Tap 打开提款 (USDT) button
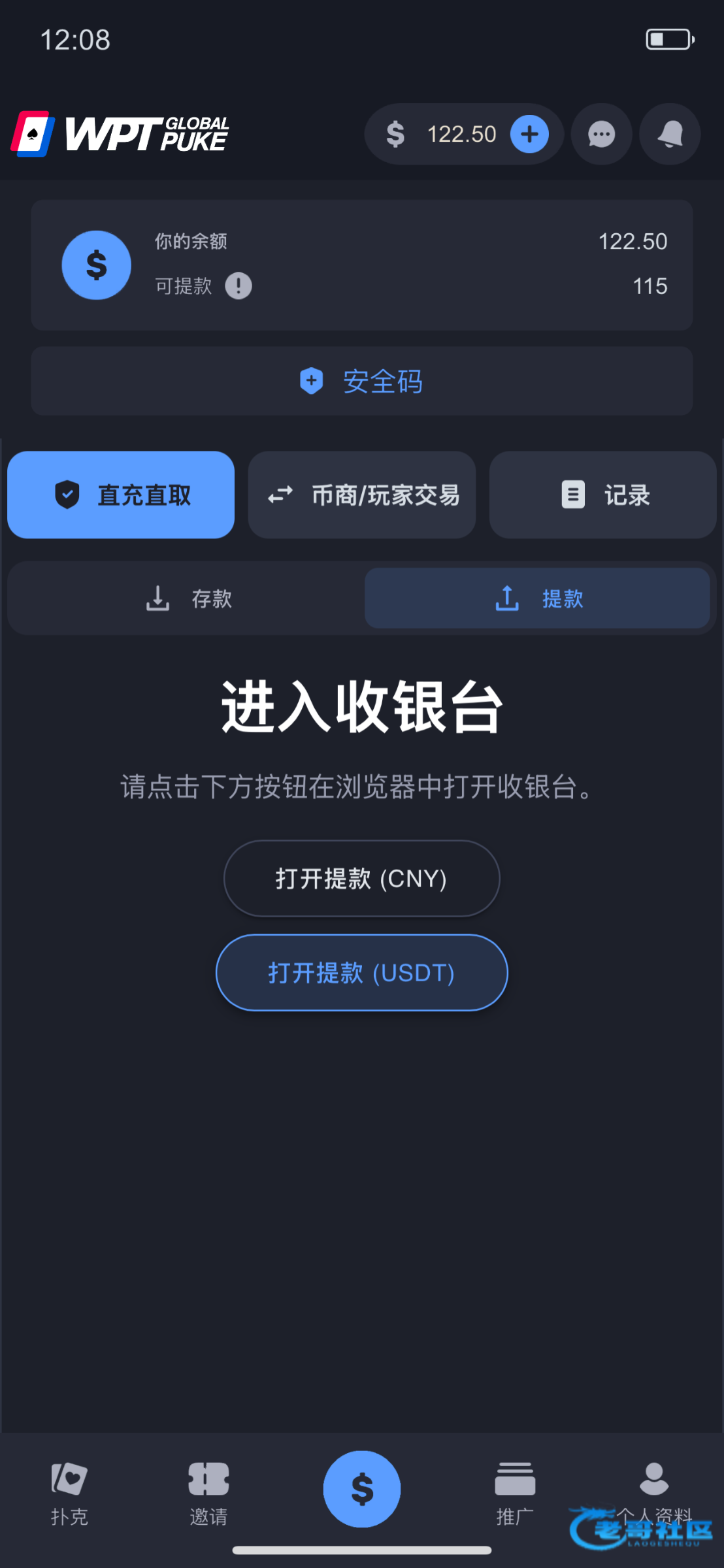The width and height of the screenshot is (724, 1568). (x=362, y=972)
